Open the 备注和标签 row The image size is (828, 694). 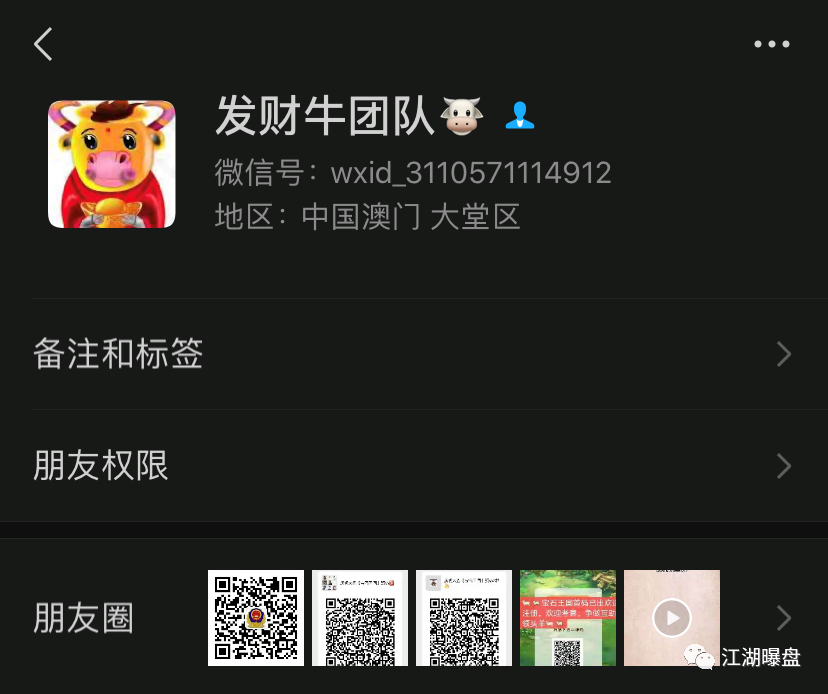click(x=413, y=354)
